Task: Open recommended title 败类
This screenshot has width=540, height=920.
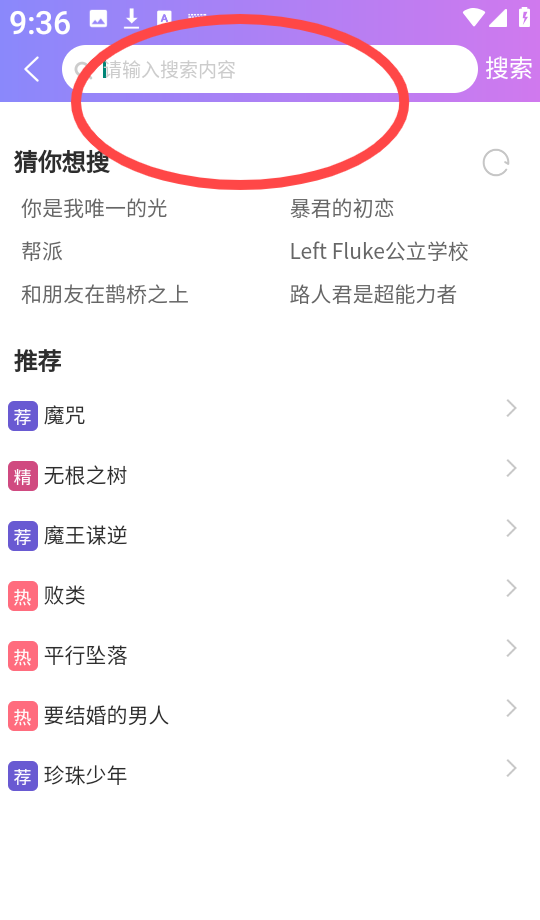Action: tap(270, 596)
